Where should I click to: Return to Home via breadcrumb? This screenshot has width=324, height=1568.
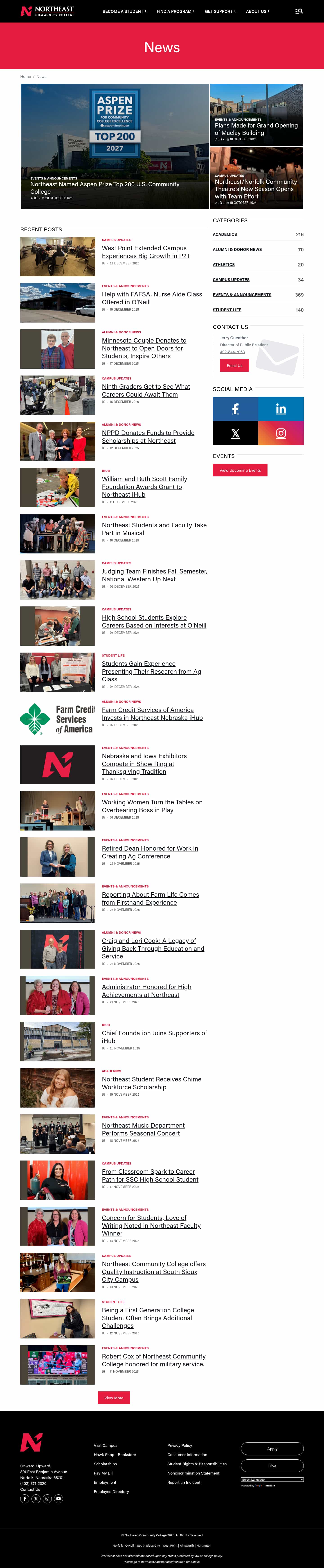[x=25, y=77]
